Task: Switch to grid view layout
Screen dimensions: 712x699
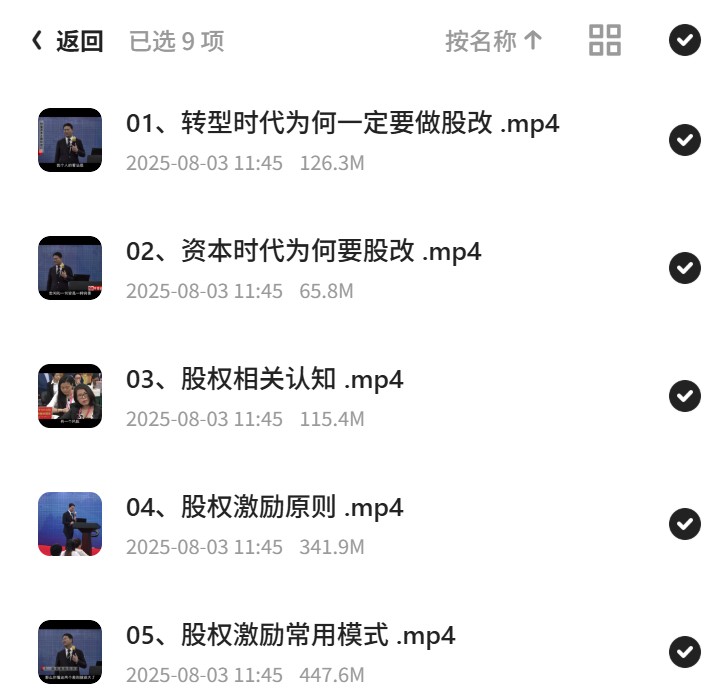Action: point(605,40)
